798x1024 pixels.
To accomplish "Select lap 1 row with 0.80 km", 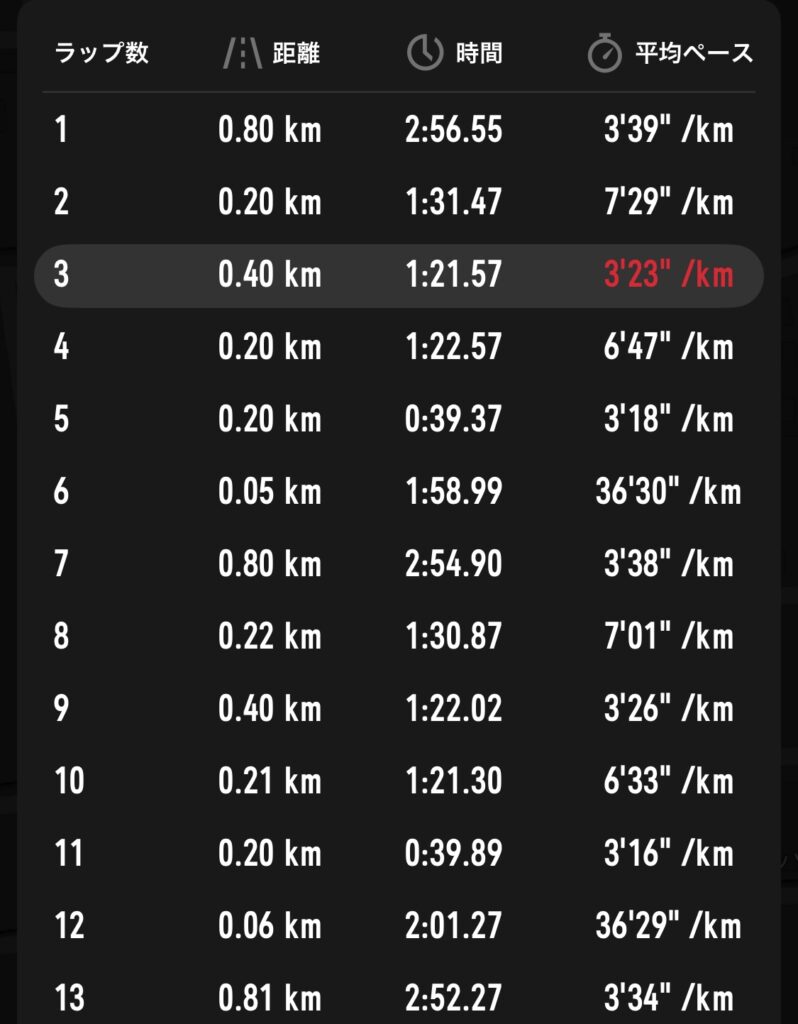I will click(398, 130).
